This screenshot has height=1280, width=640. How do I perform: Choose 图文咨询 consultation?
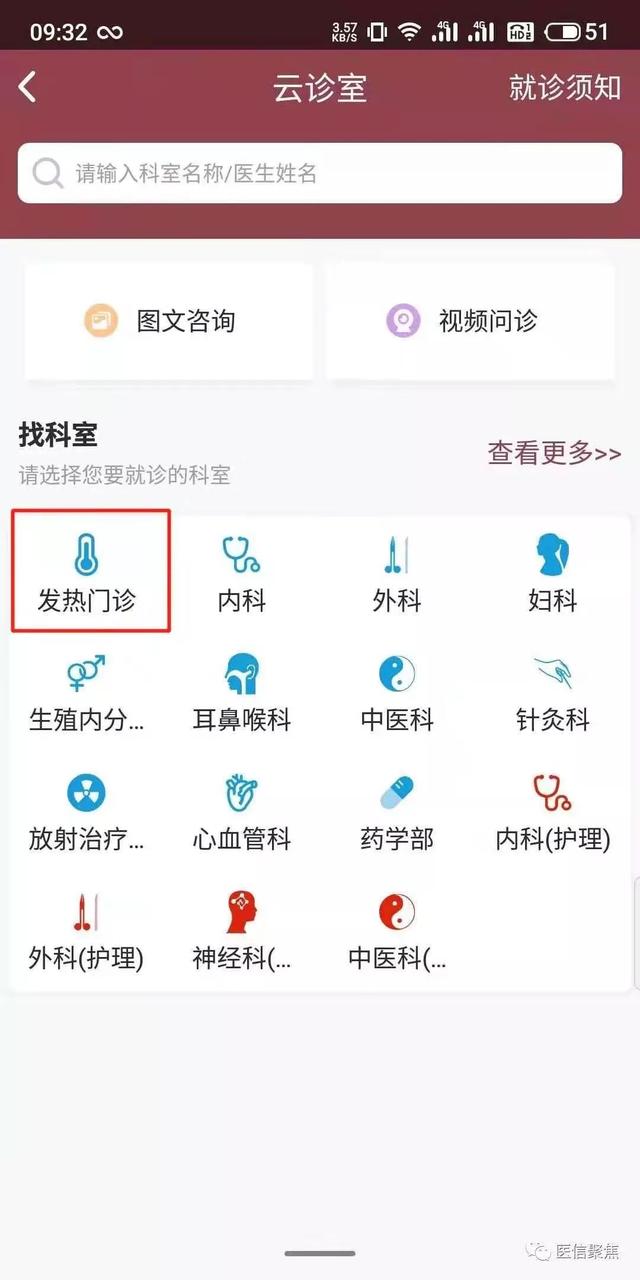point(169,321)
